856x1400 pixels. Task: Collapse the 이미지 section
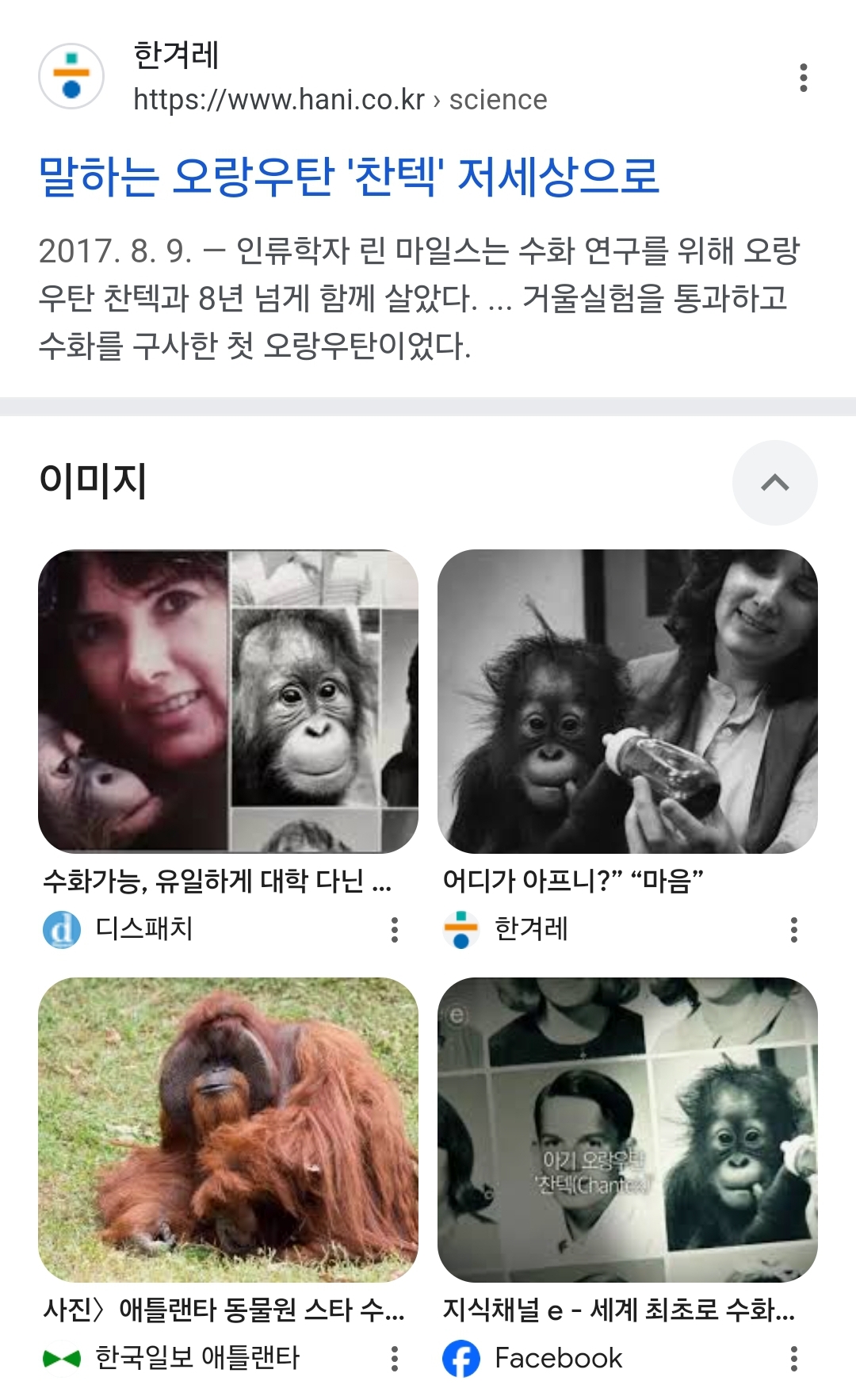tap(774, 482)
